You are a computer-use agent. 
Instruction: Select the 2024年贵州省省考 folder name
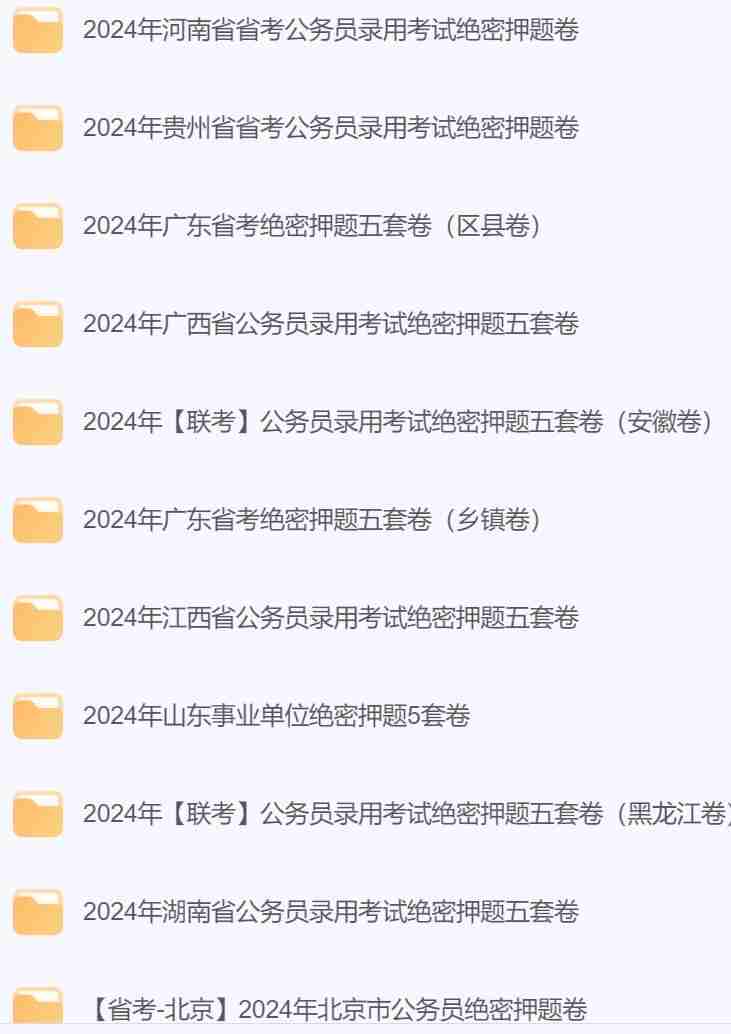pos(330,129)
